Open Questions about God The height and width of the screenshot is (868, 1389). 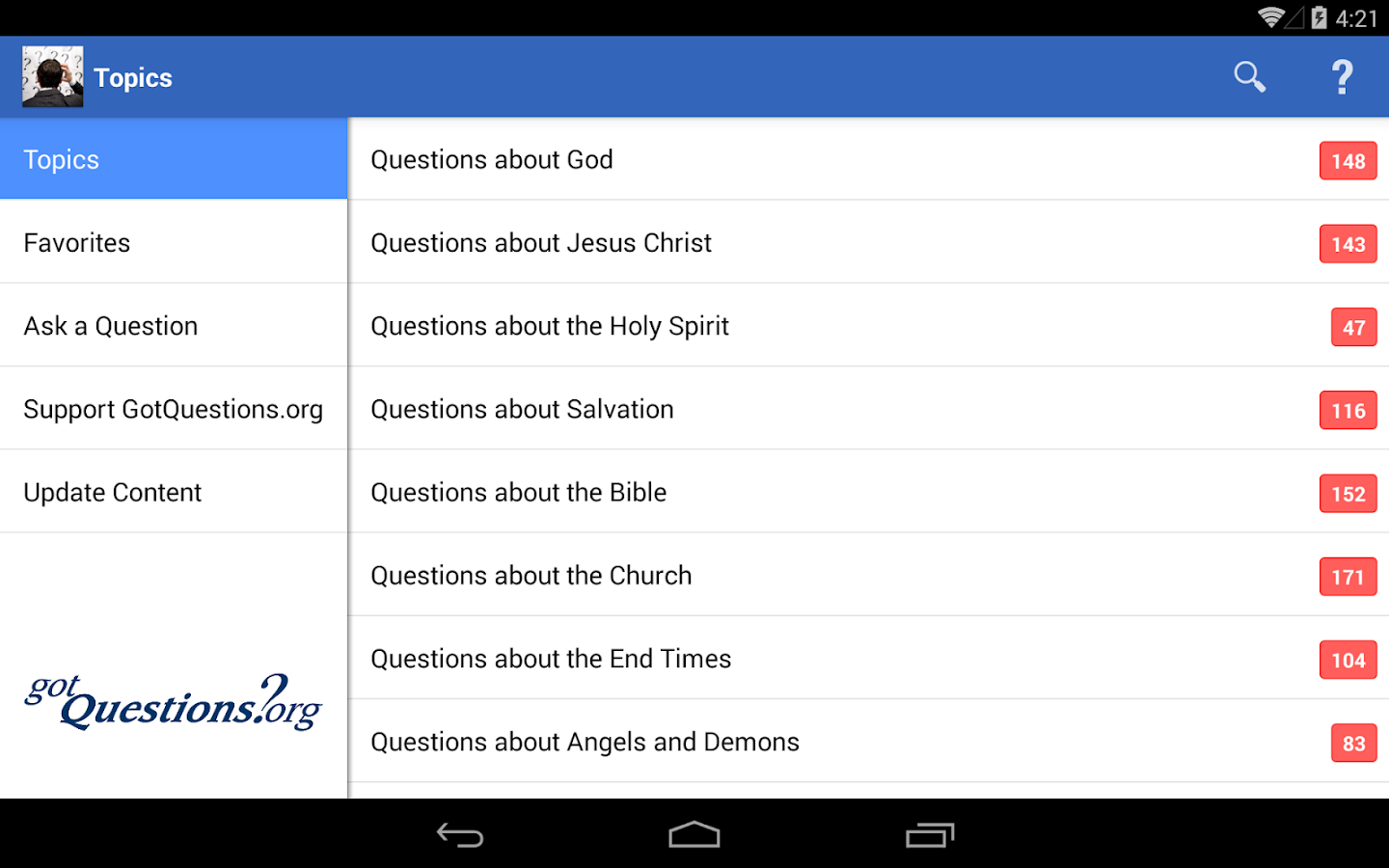868,159
